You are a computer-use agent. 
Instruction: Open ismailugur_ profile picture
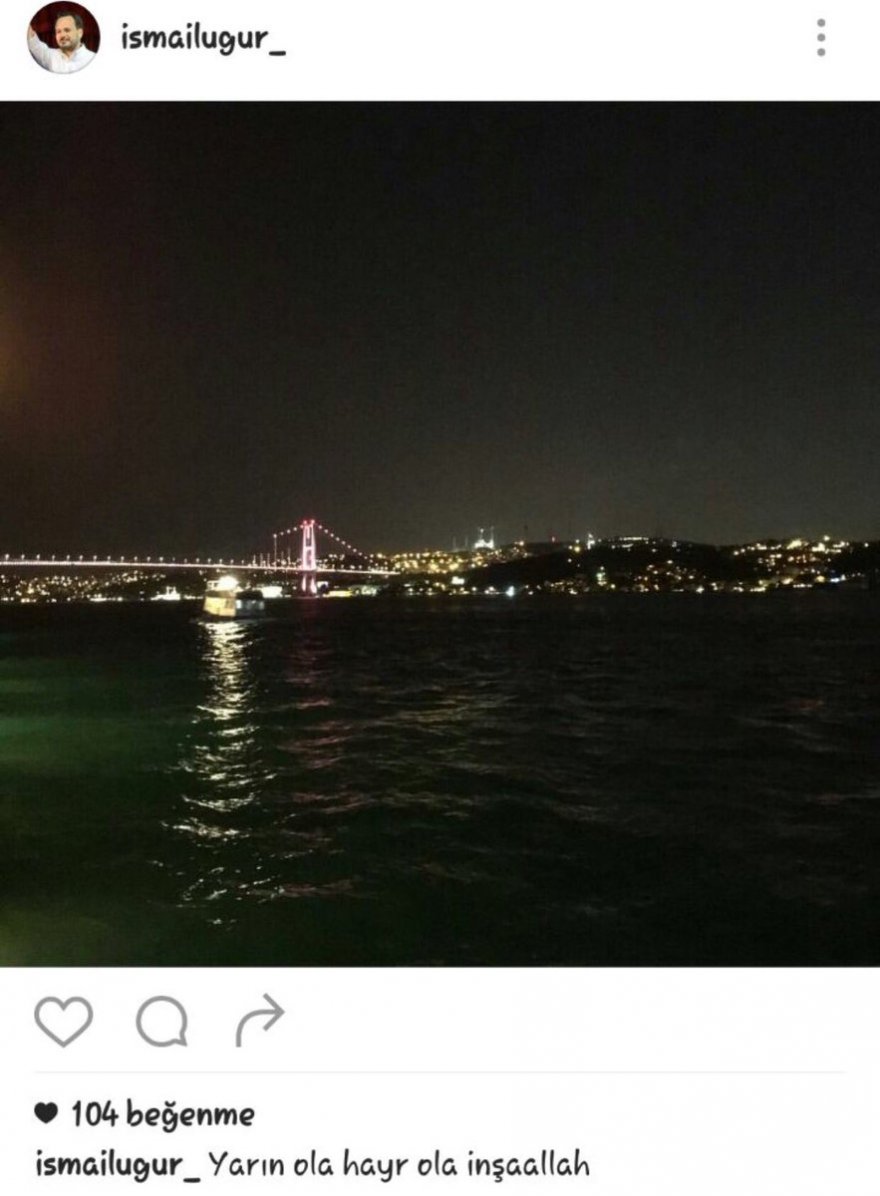(63, 37)
